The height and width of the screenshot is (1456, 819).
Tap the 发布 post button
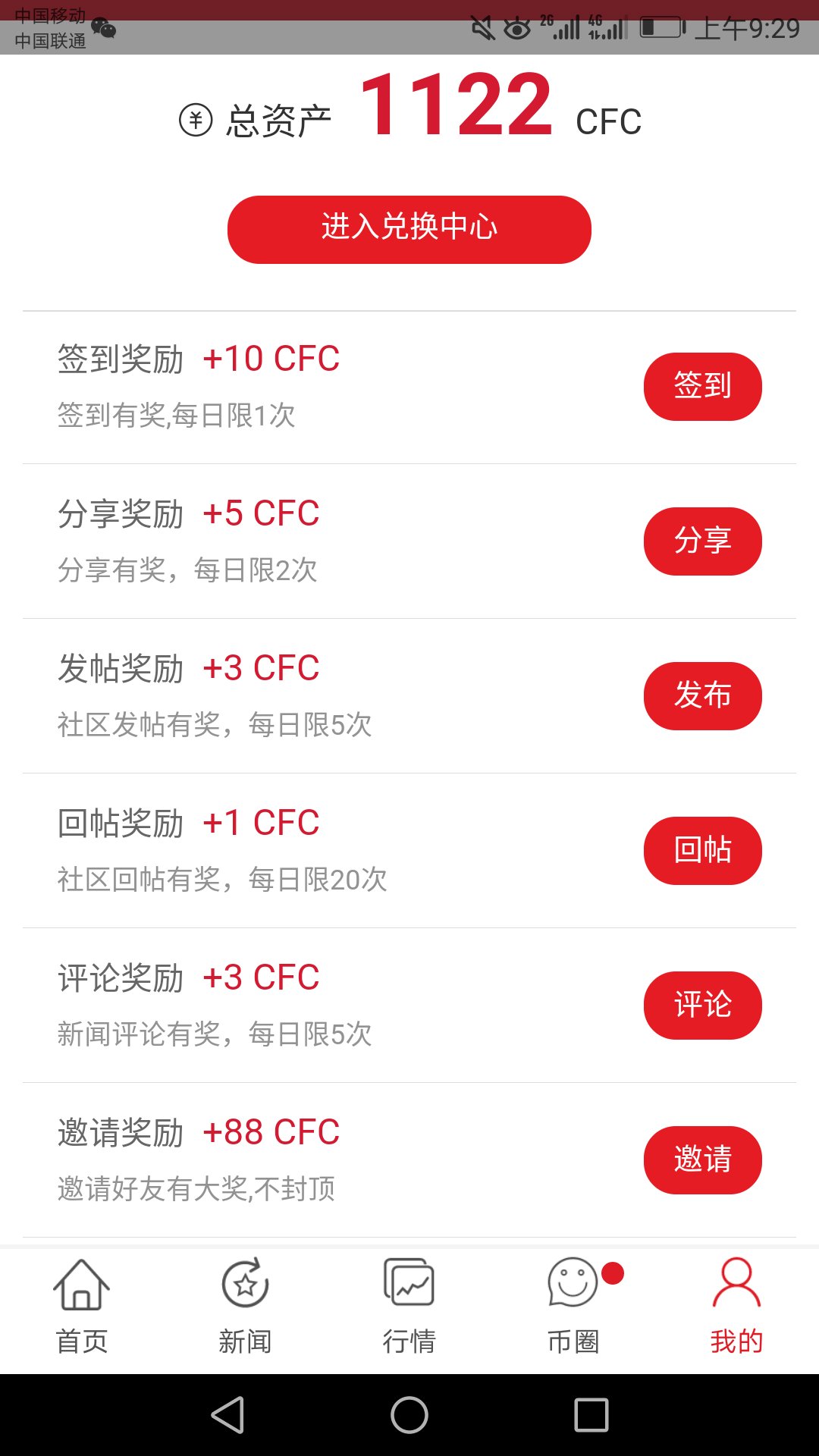(702, 695)
